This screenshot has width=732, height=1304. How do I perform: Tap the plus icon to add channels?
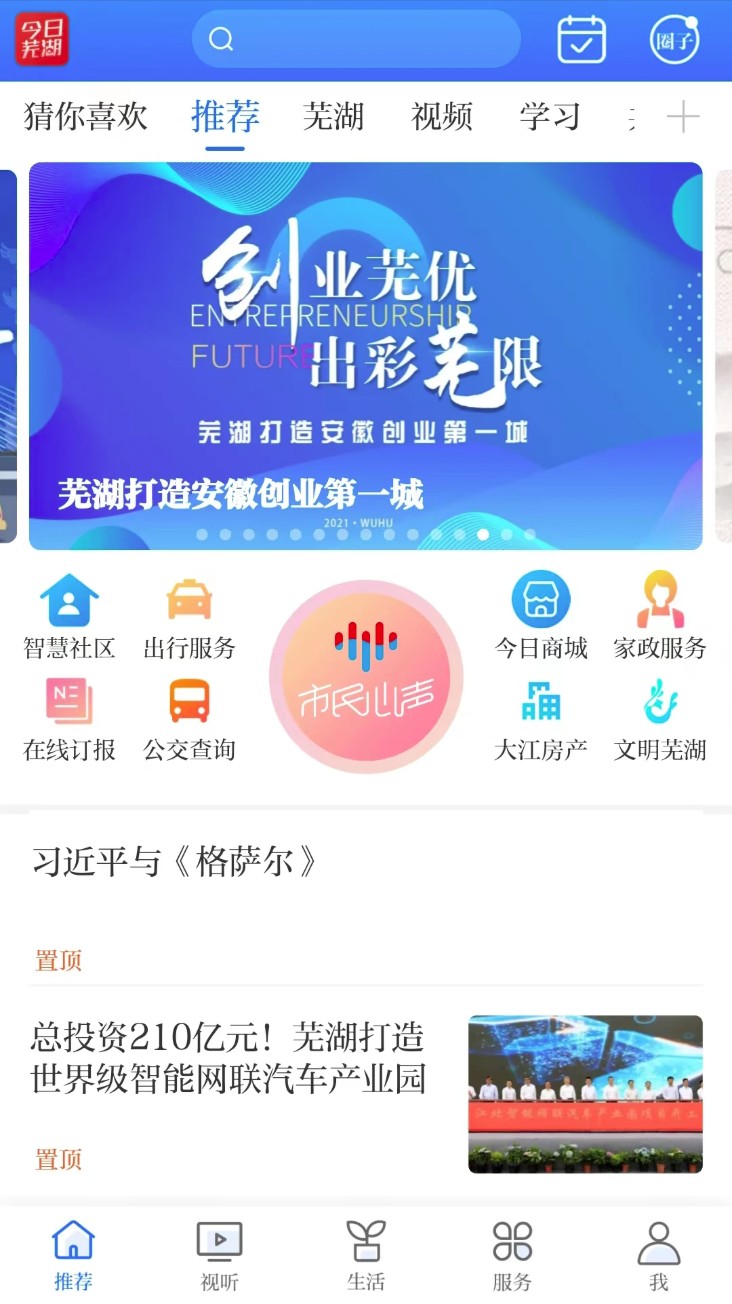(683, 117)
